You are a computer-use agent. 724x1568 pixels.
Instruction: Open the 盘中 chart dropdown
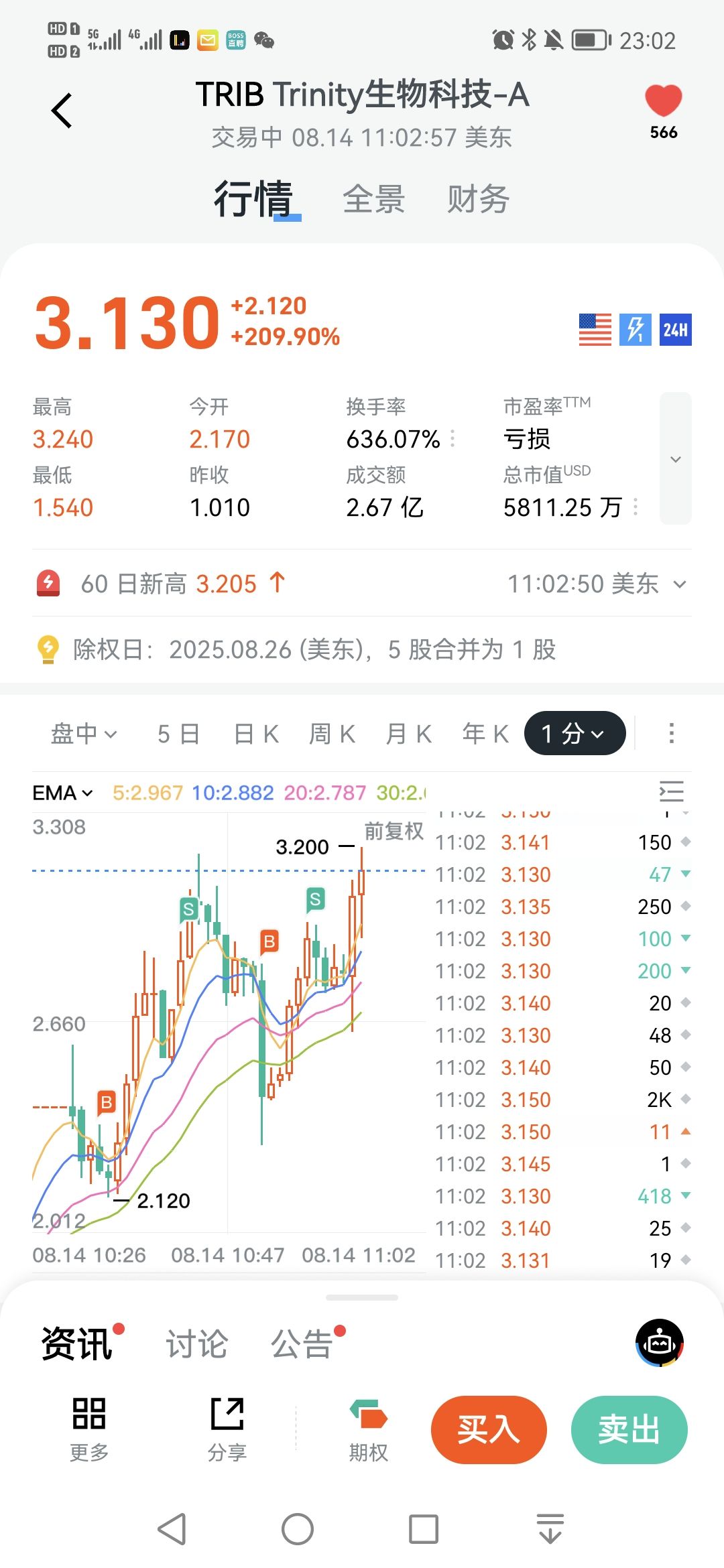[84, 734]
